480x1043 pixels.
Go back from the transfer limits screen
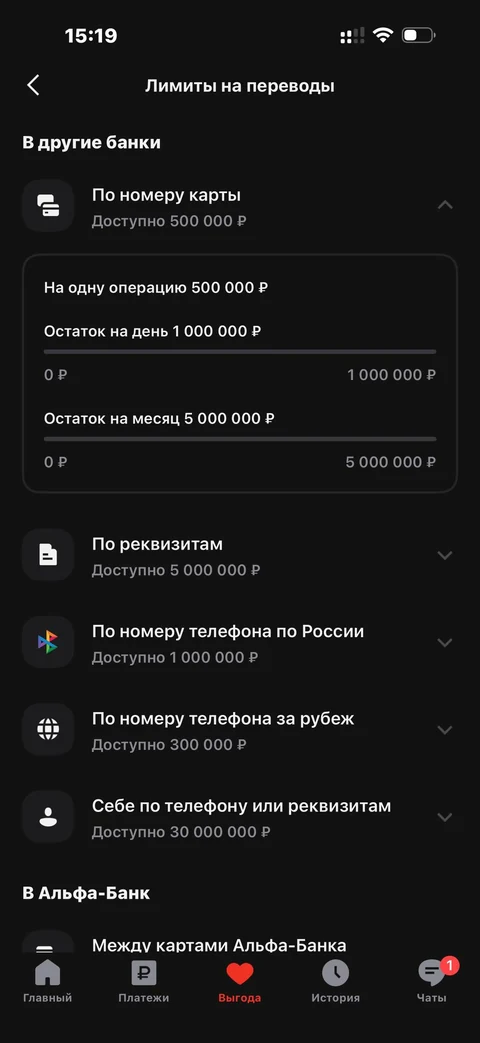33,86
